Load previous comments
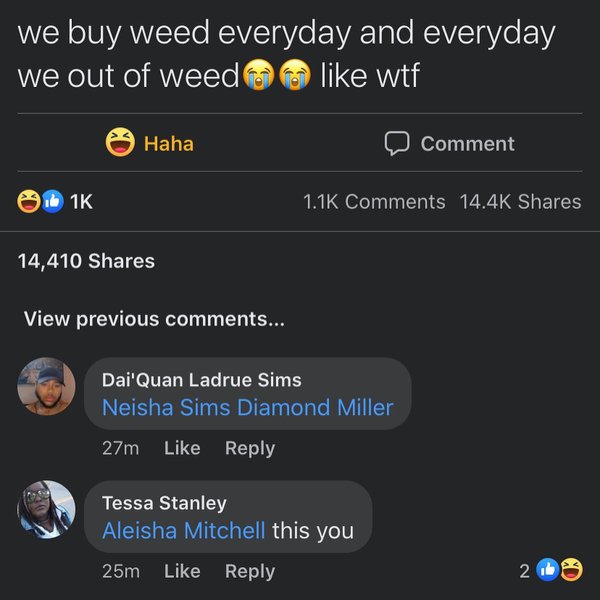Image resolution: width=600 pixels, height=600 pixels. click(x=154, y=320)
